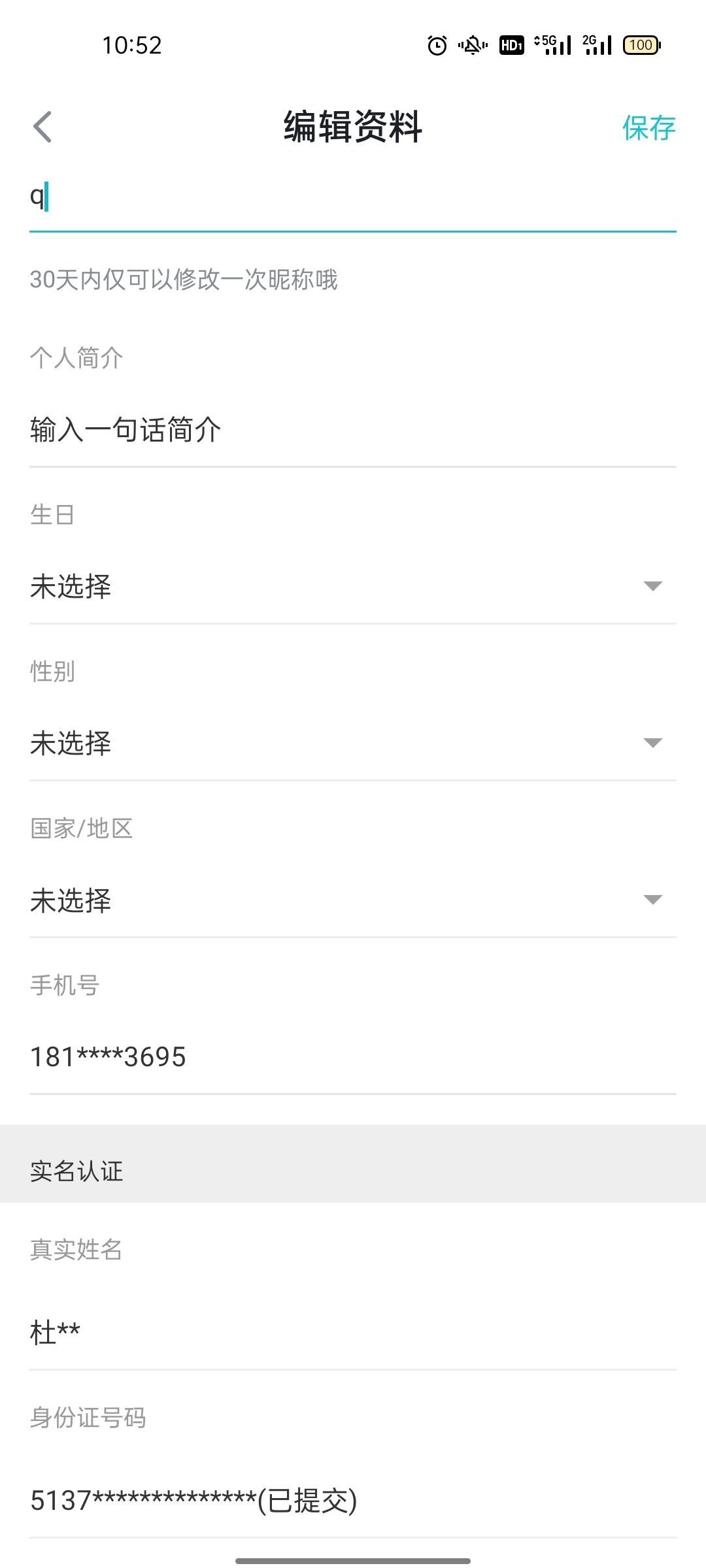This screenshot has height=1568, width=706.
Task: Tap the 真实姓名 field showing 杜**
Action: [x=353, y=1333]
